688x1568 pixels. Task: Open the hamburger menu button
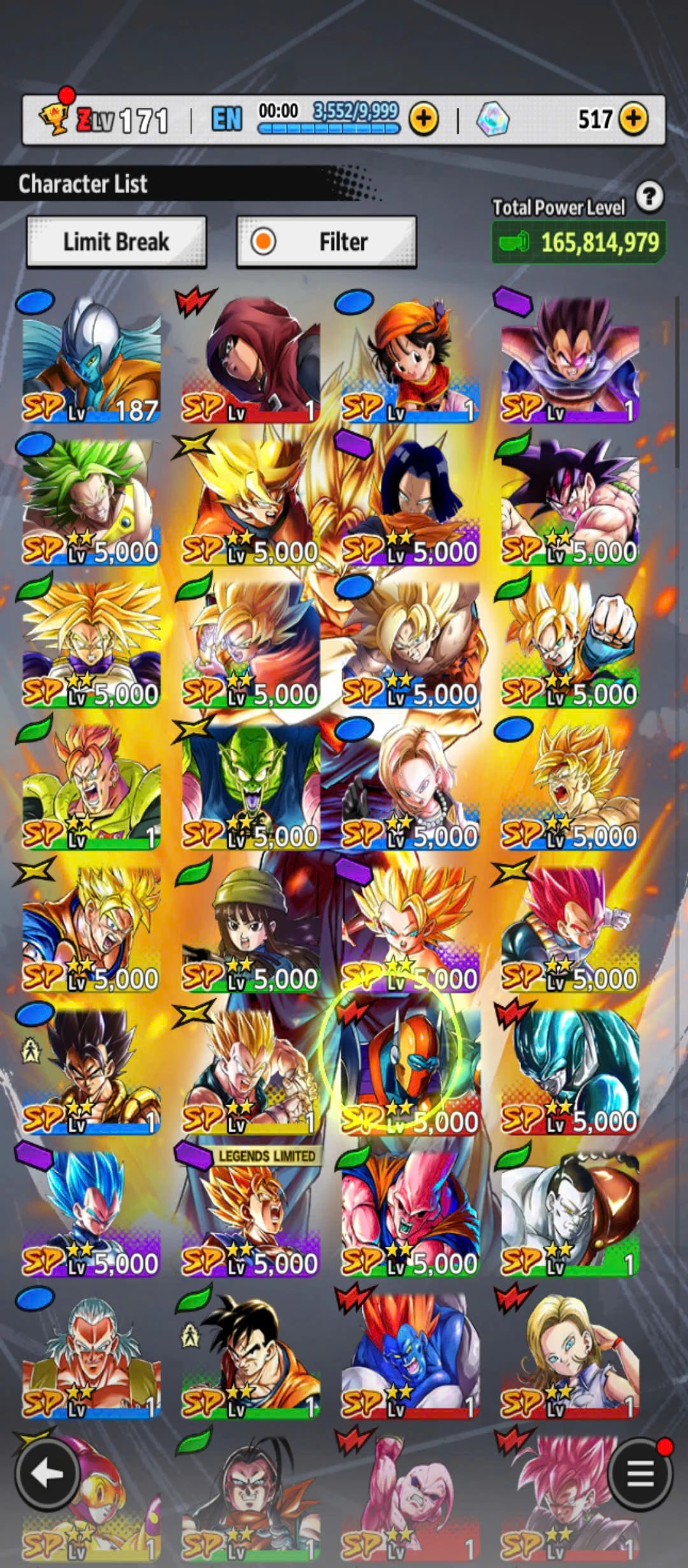pyautogui.click(x=640, y=1473)
